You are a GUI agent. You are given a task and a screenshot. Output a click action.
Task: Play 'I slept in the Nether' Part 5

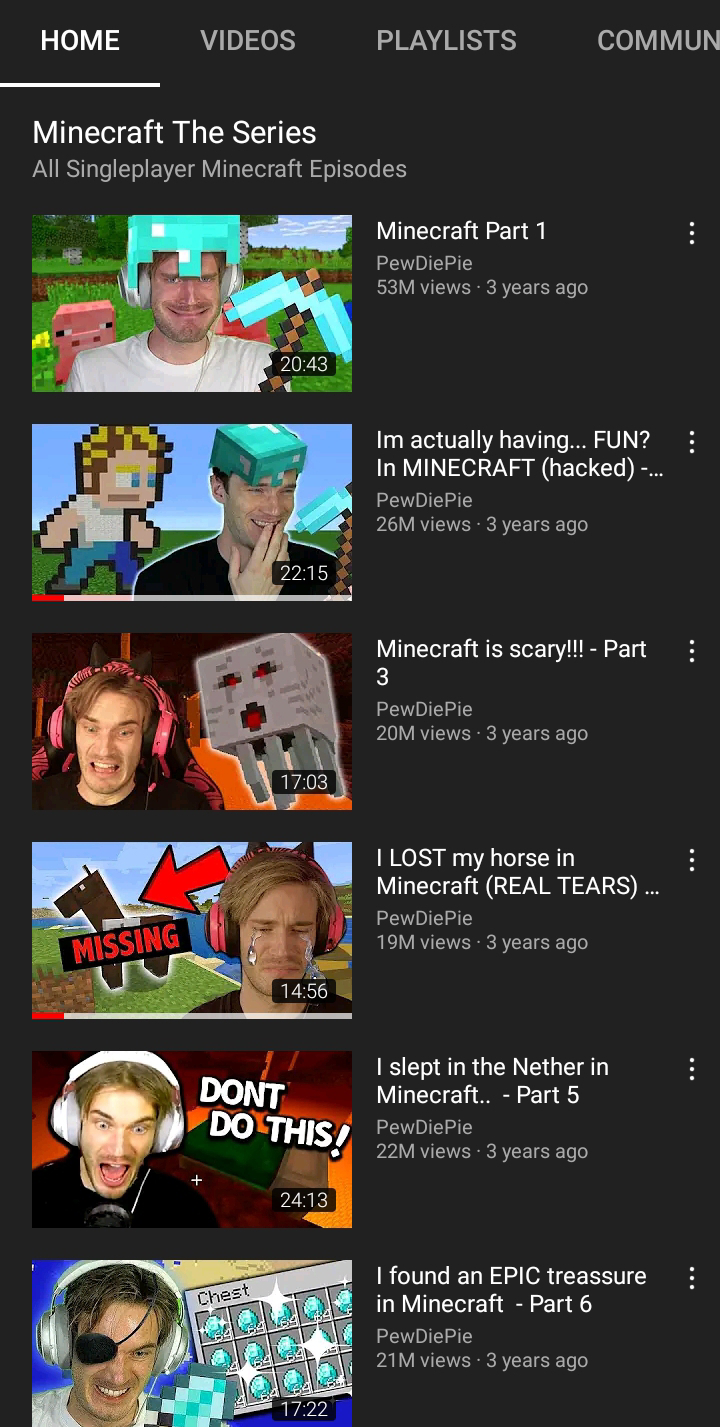point(192,1139)
